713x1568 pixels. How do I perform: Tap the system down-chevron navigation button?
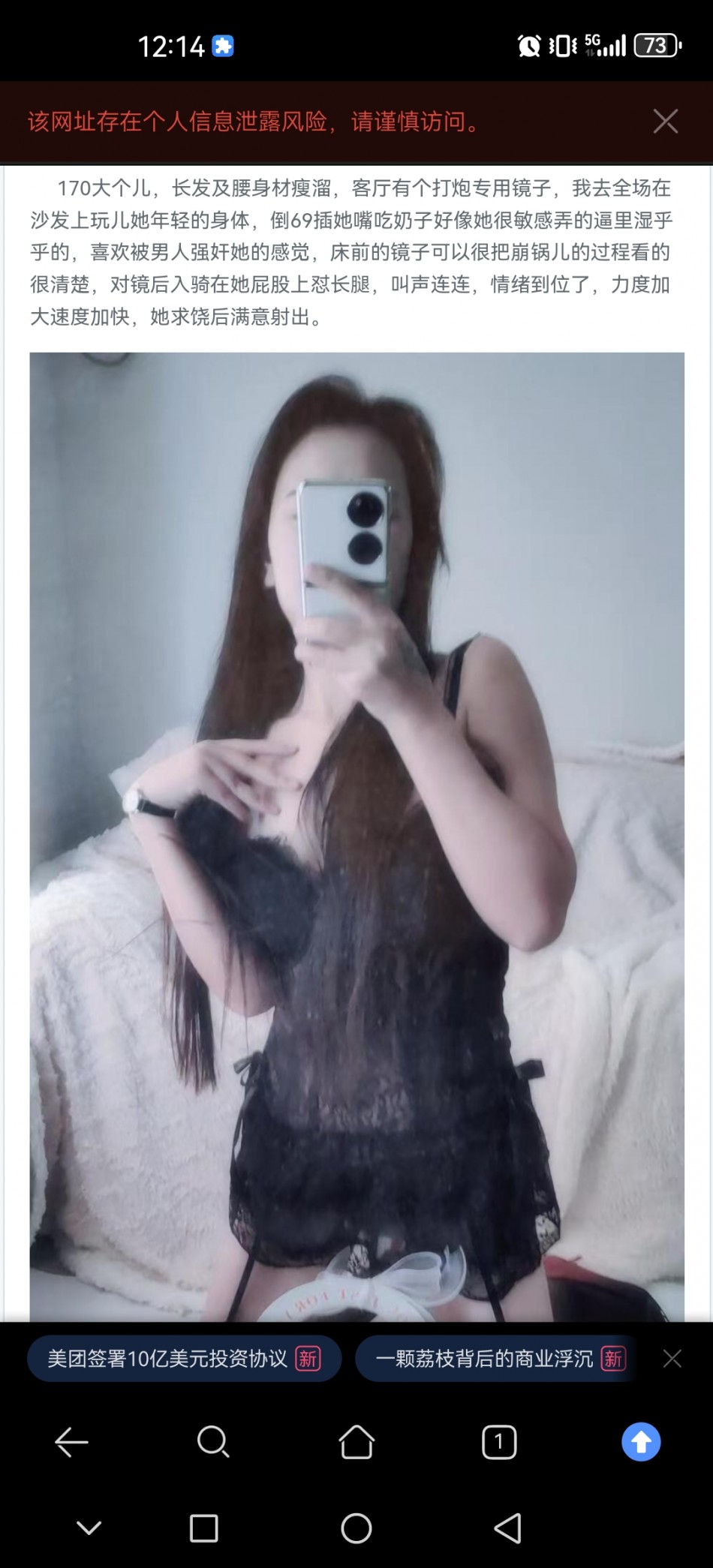pyautogui.click(x=89, y=1528)
